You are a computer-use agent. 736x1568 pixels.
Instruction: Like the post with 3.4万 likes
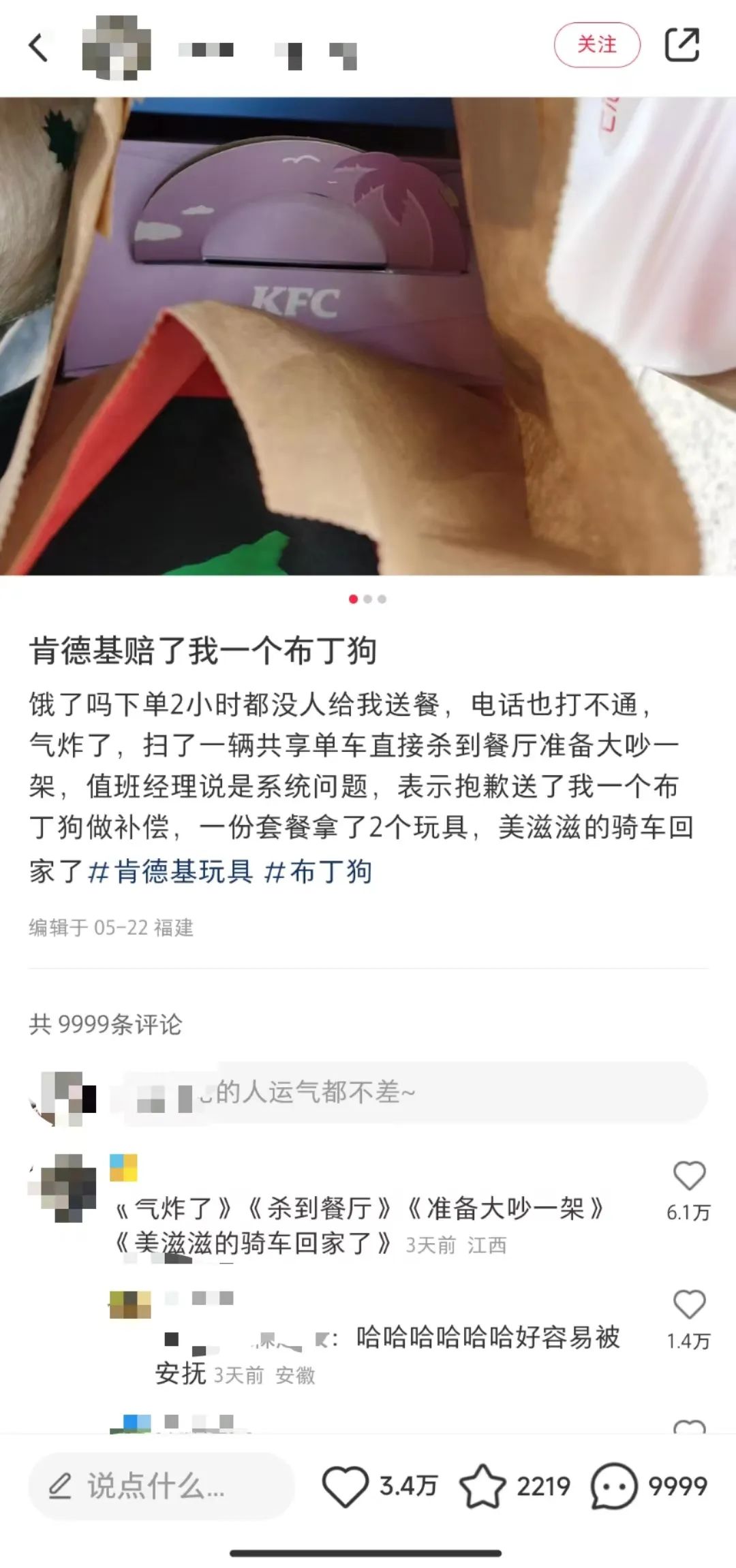coord(346,1486)
